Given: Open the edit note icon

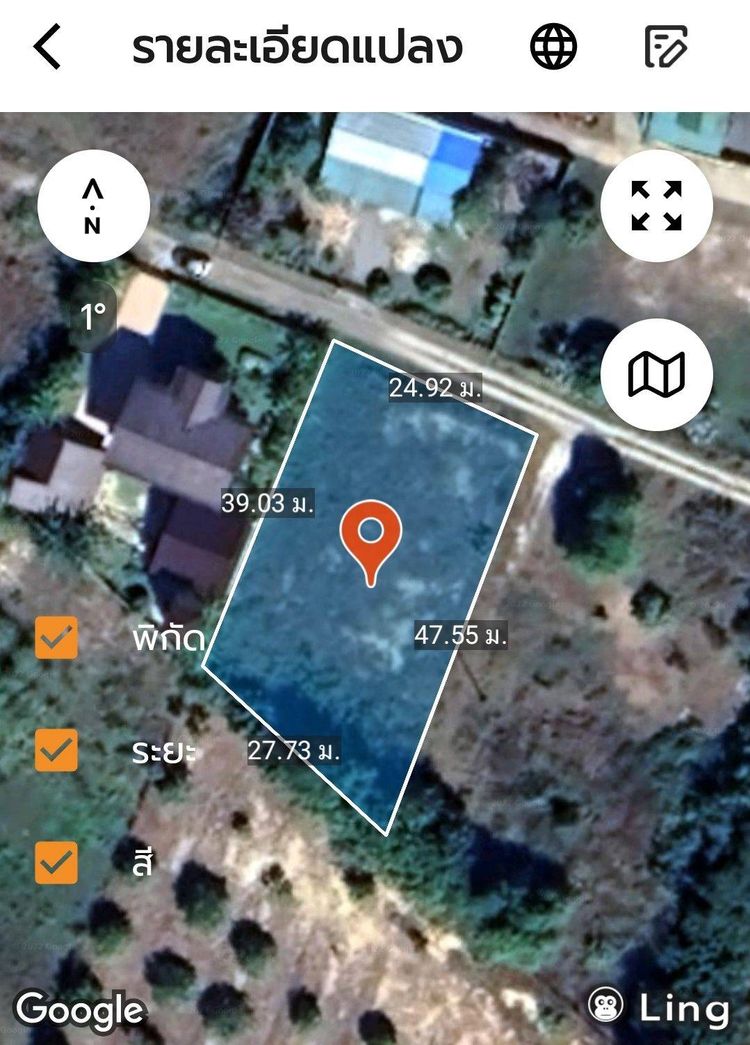Looking at the screenshot, I should (666, 47).
